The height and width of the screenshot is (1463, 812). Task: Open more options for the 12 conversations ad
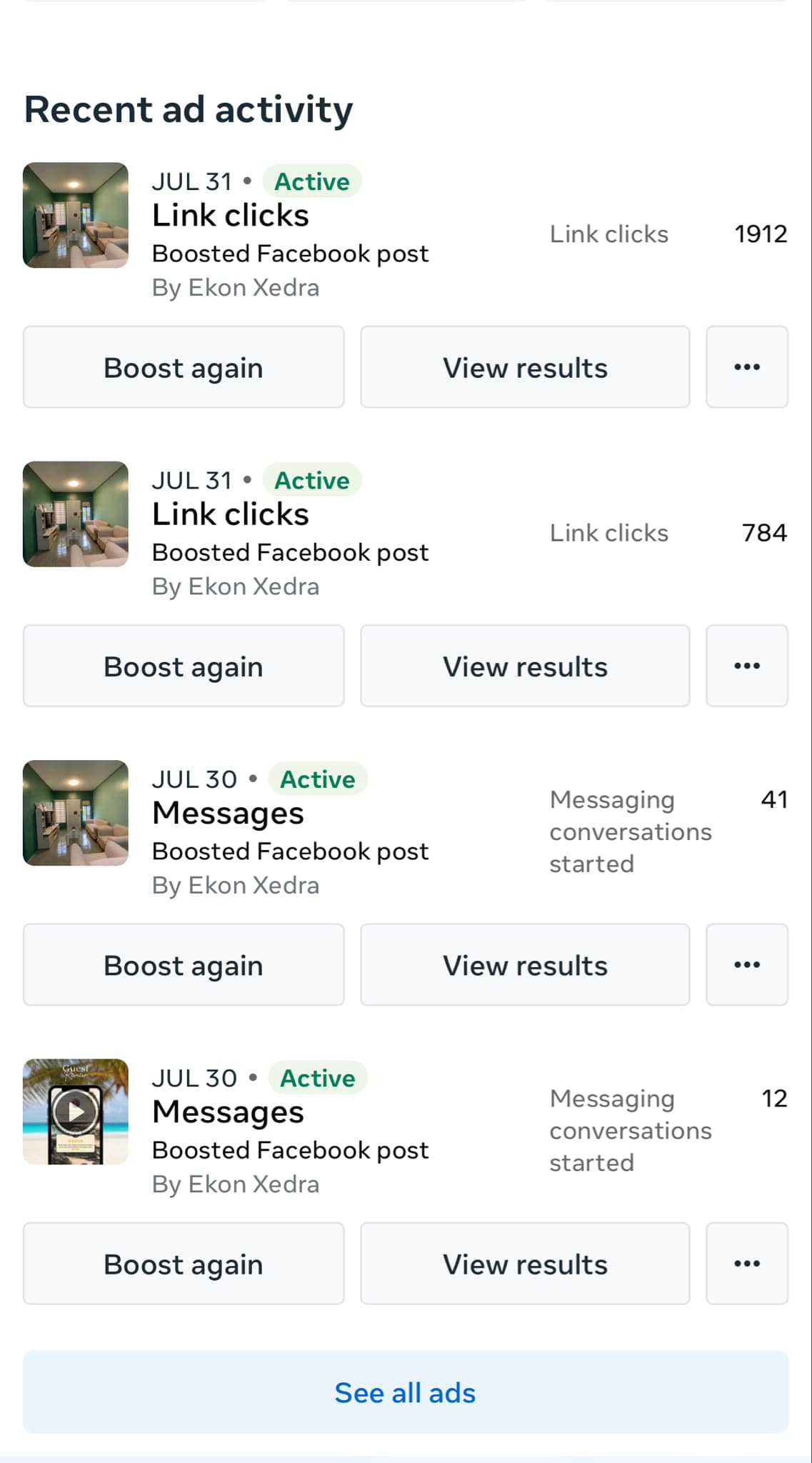(746, 1263)
